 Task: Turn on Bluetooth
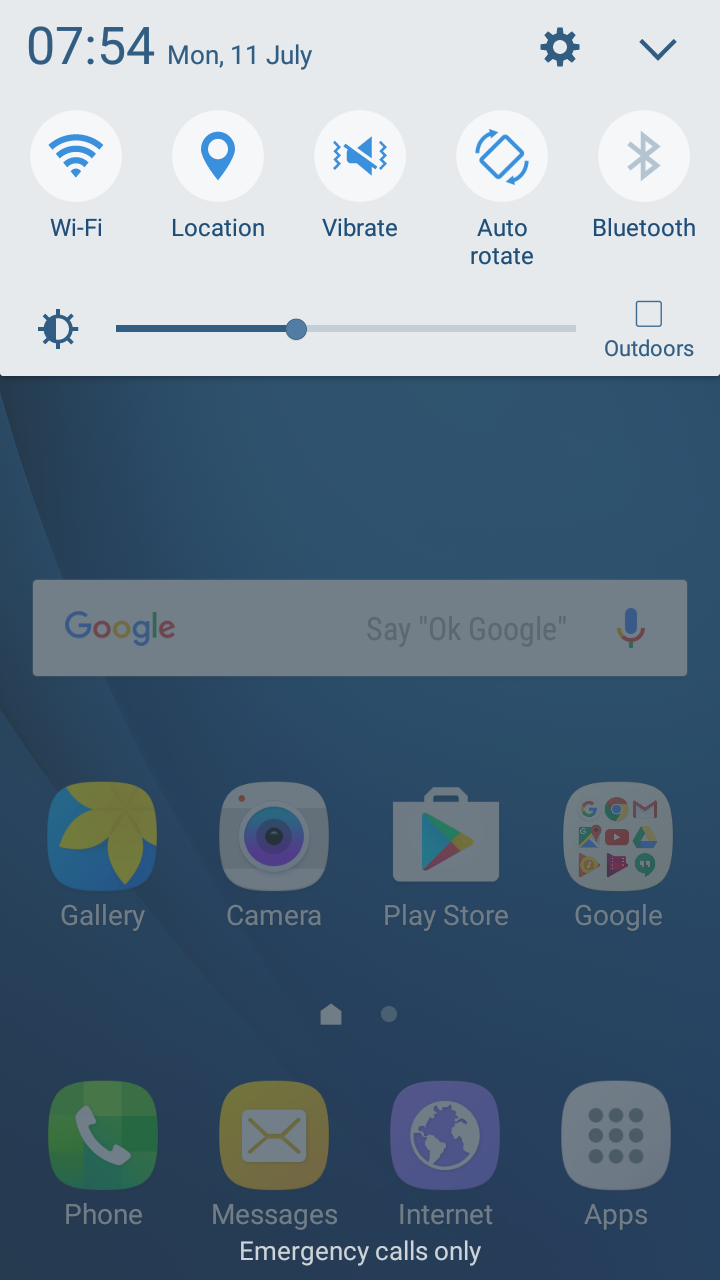(x=644, y=157)
